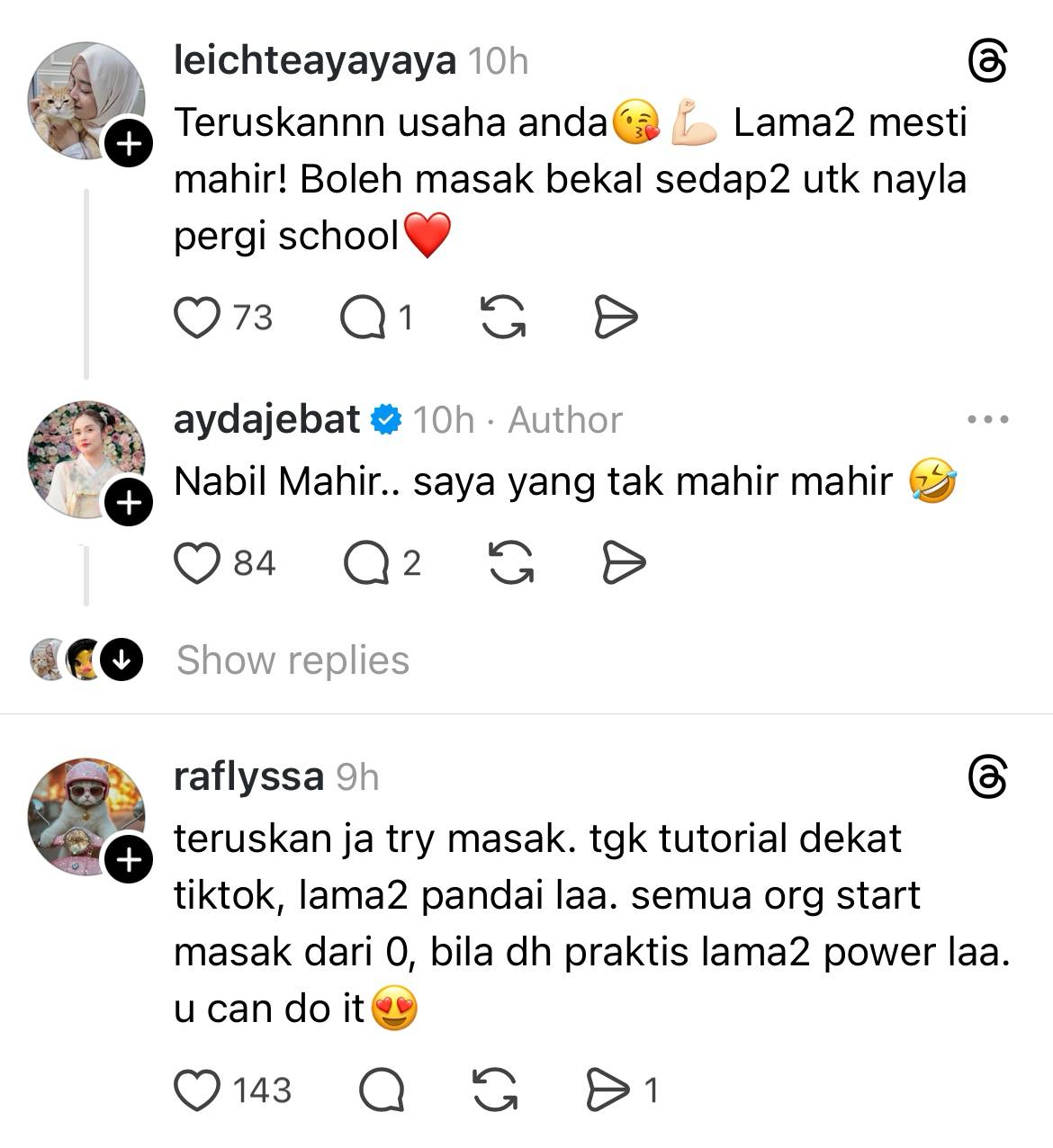Reply to leichteayayaya's comment
The height and width of the screenshot is (1148, 1053).
pyautogui.click(x=362, y=318)
